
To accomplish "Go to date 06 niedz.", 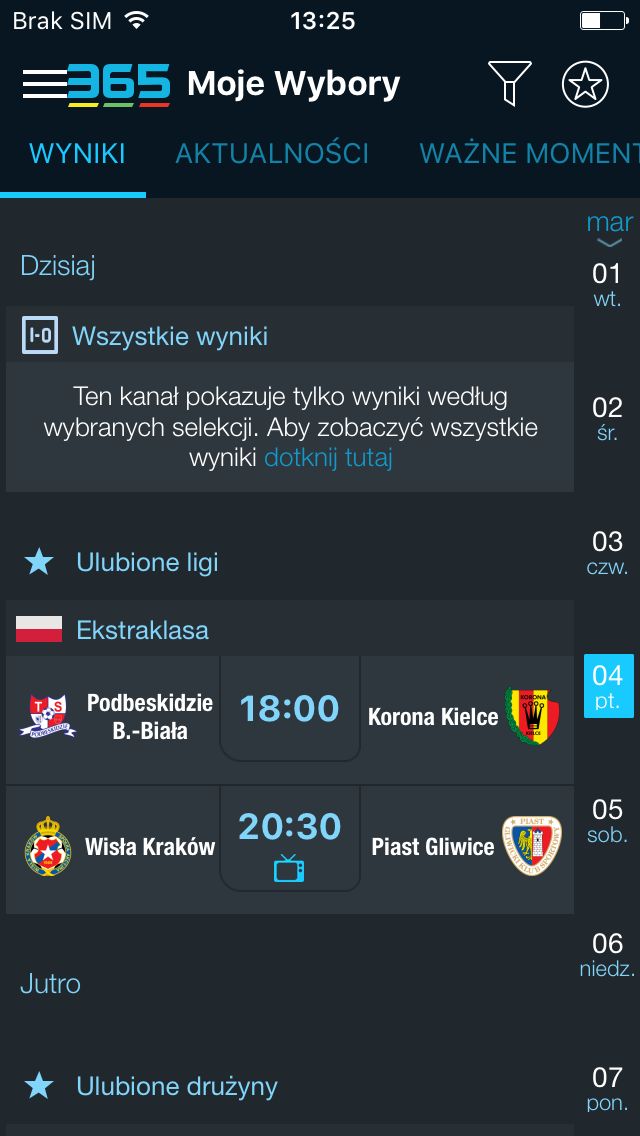I will pos(607,954).
